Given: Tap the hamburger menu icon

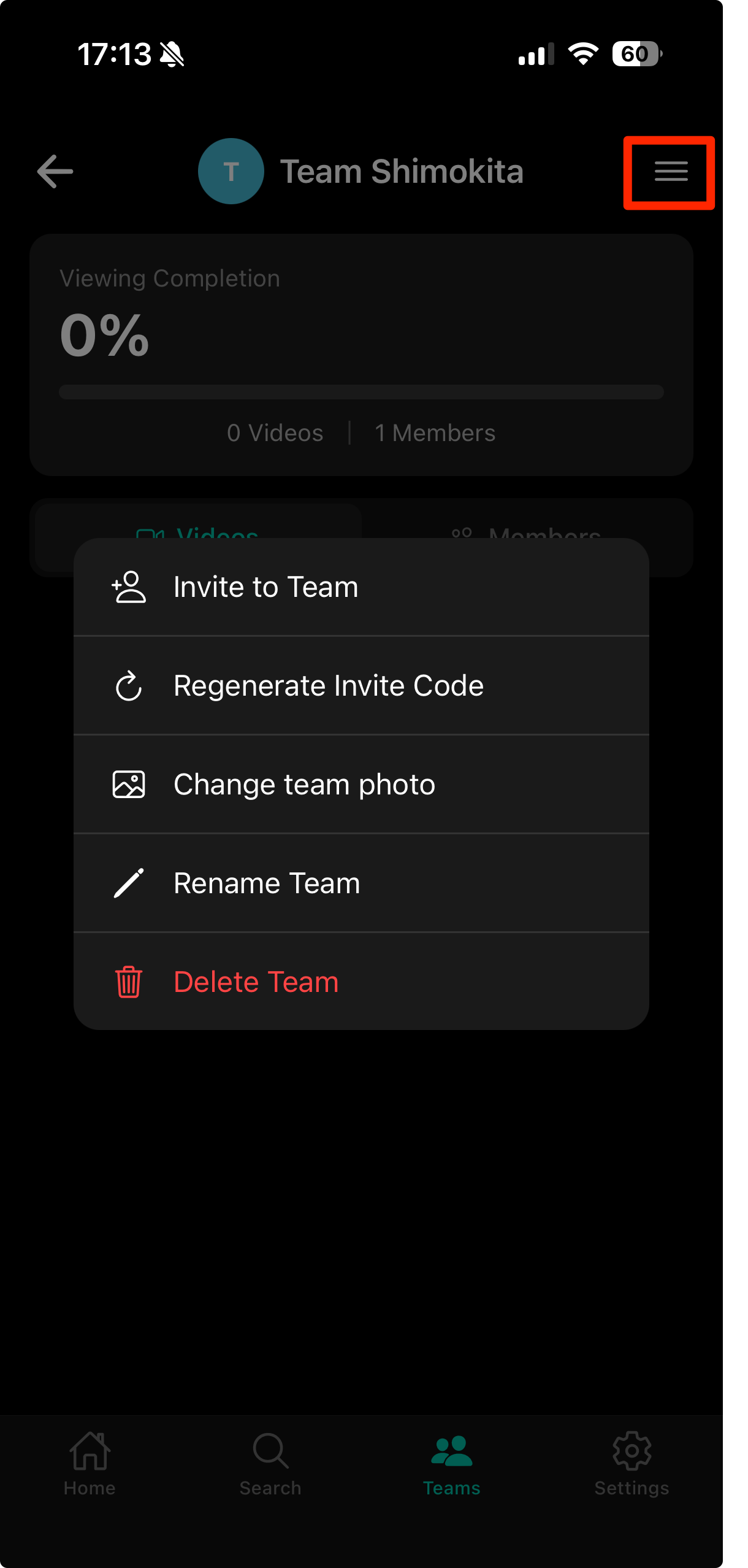Looking at the screenshot, I should (670, 172).
